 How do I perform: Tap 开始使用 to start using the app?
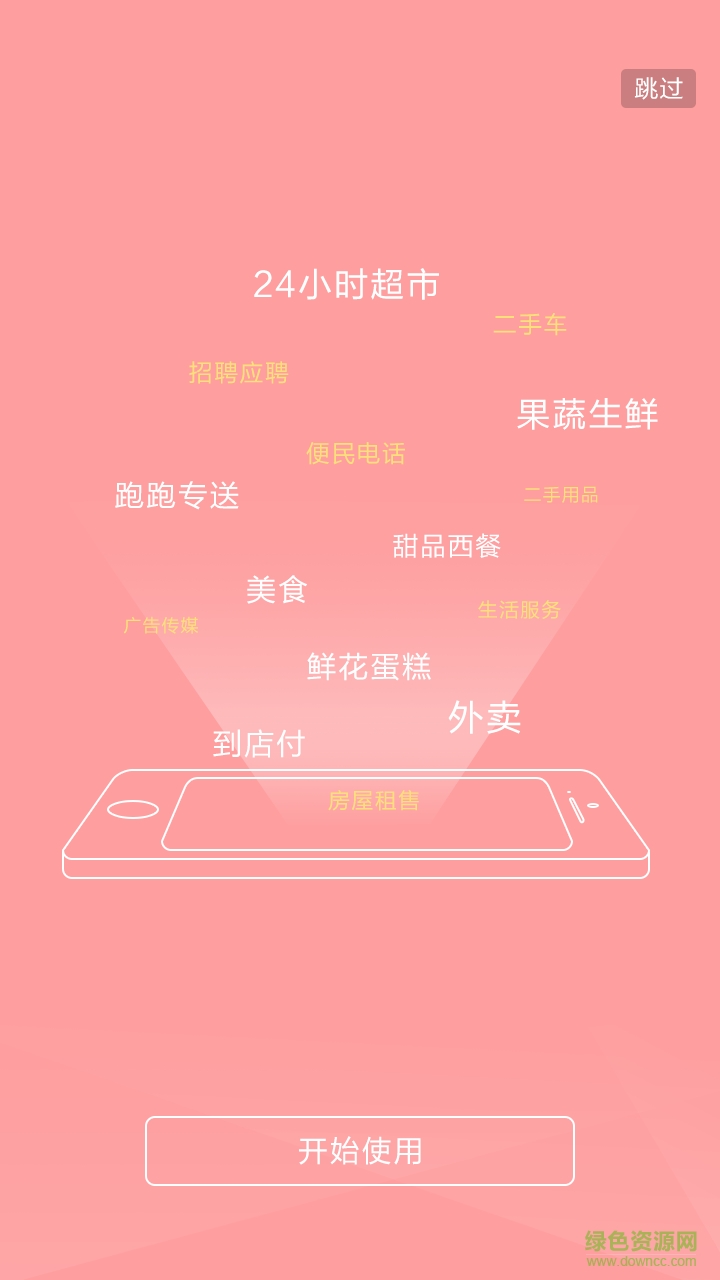coord(360,1151)
